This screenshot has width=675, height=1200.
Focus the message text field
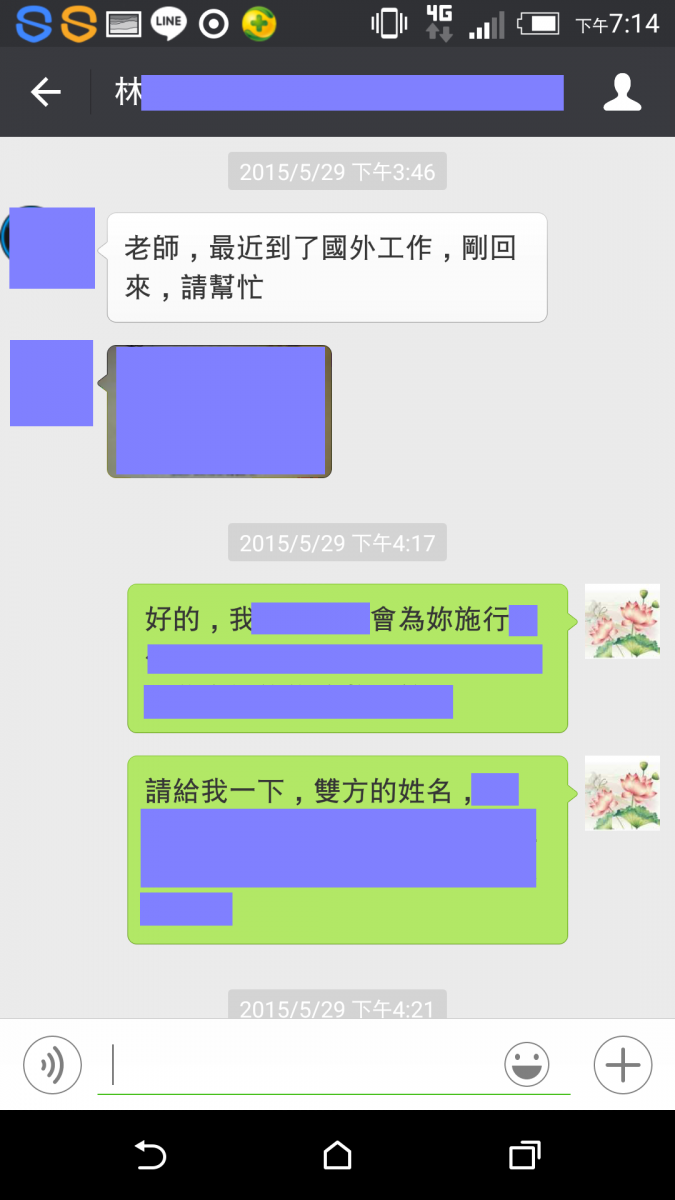pyautogui.click(x=300, y=1065)
